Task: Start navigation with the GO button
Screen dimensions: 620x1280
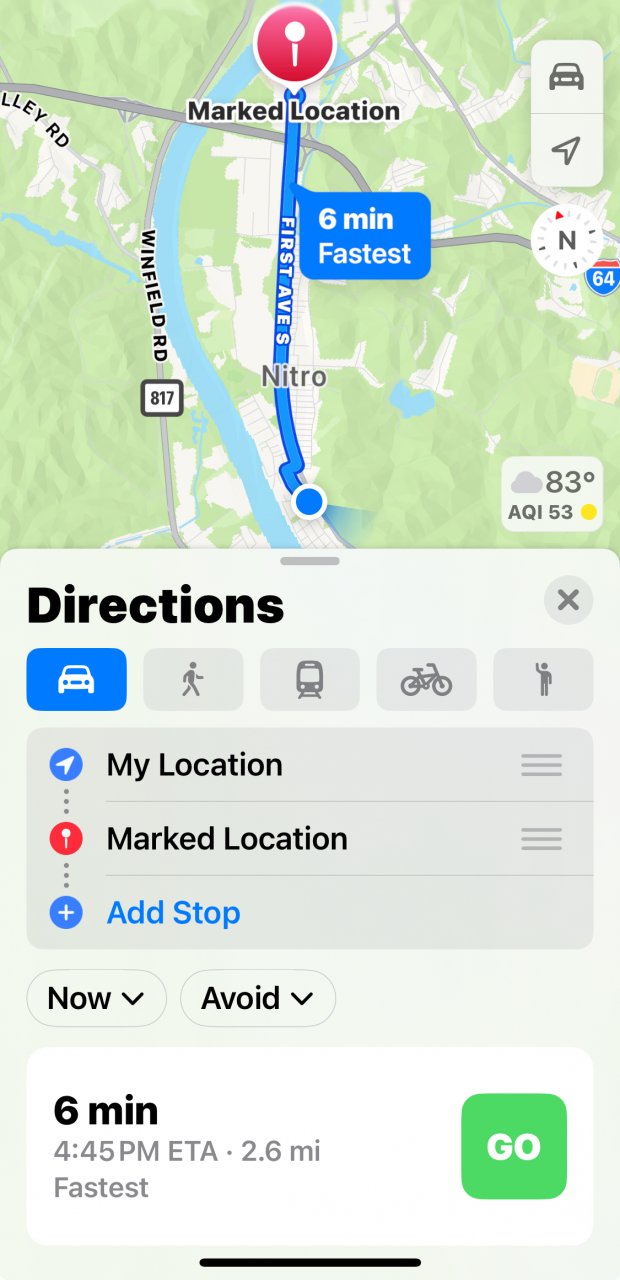Action: 514,1146
